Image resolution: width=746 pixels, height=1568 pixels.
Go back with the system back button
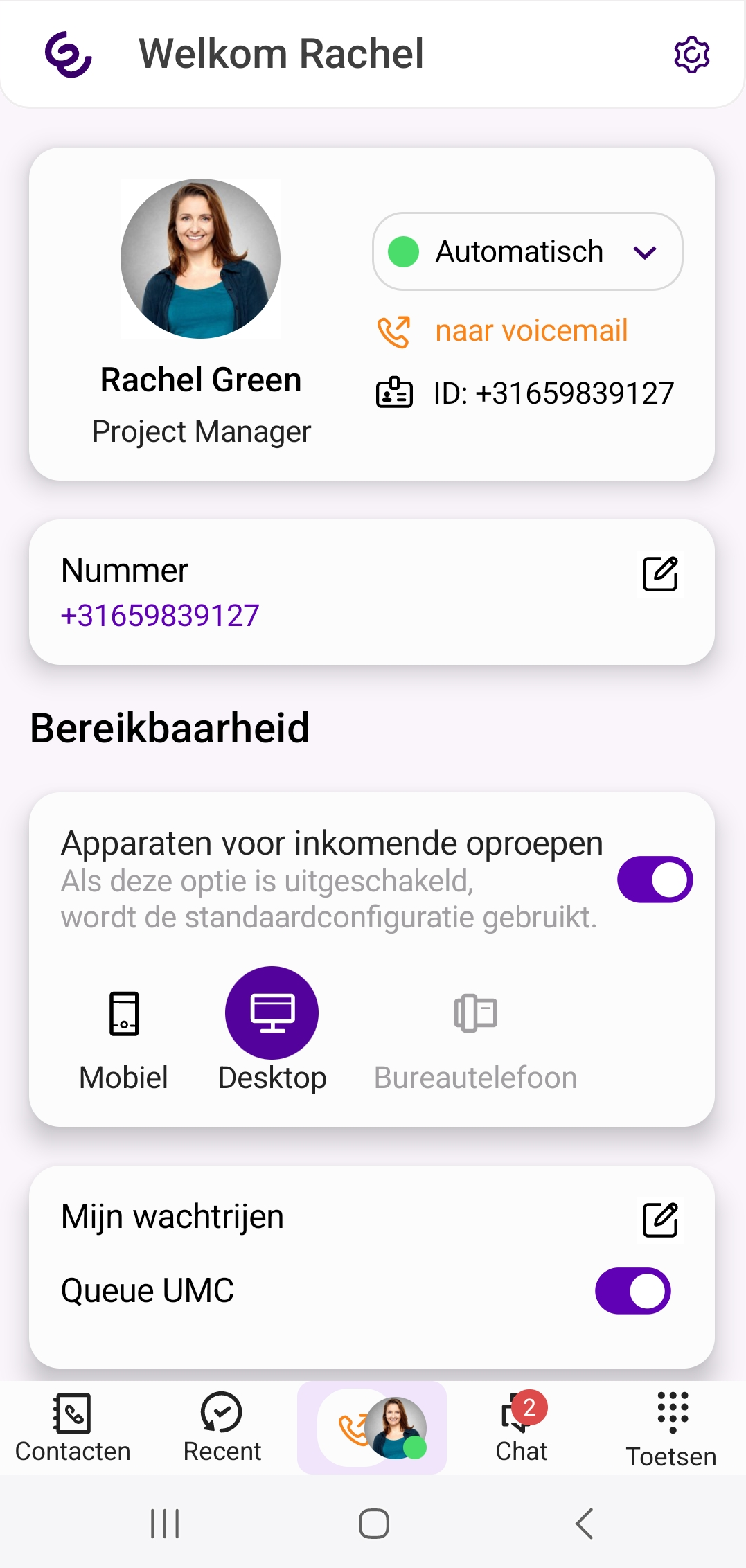point(585,1524)
